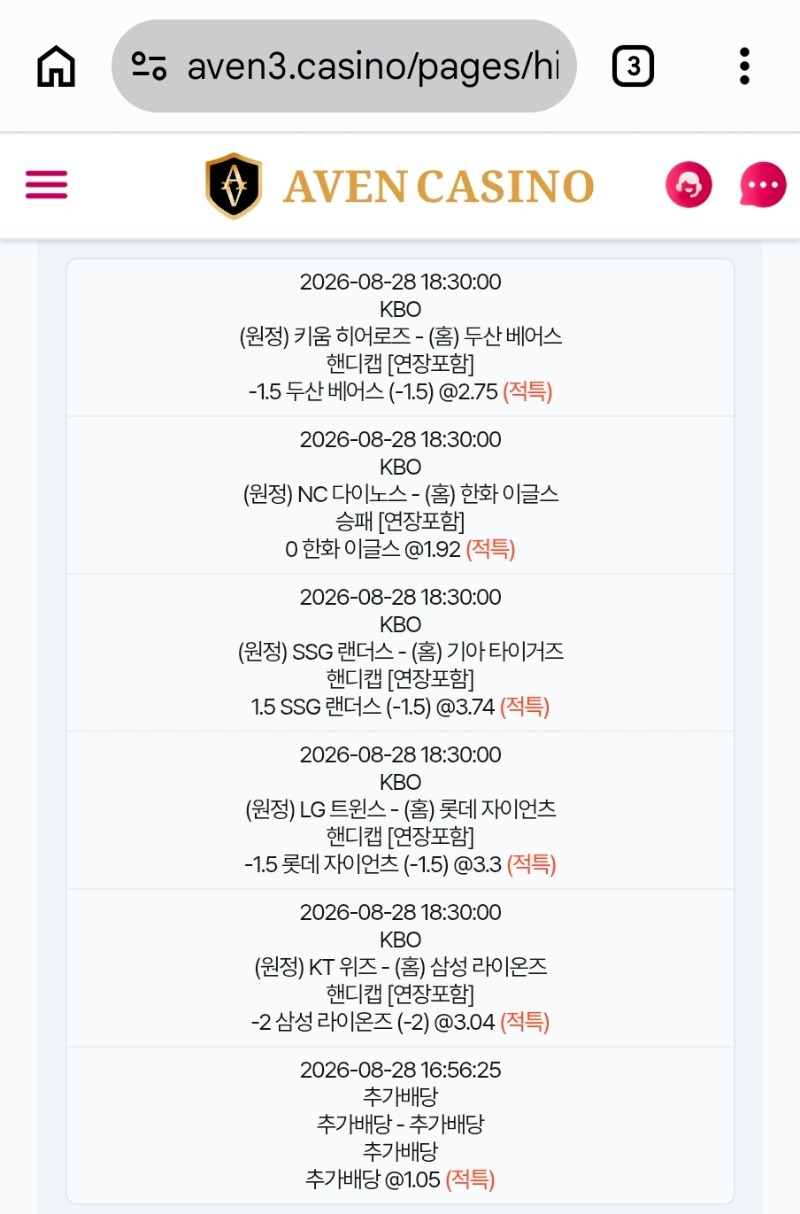Open the hamburger drawer menu

[x=46, y=185]
